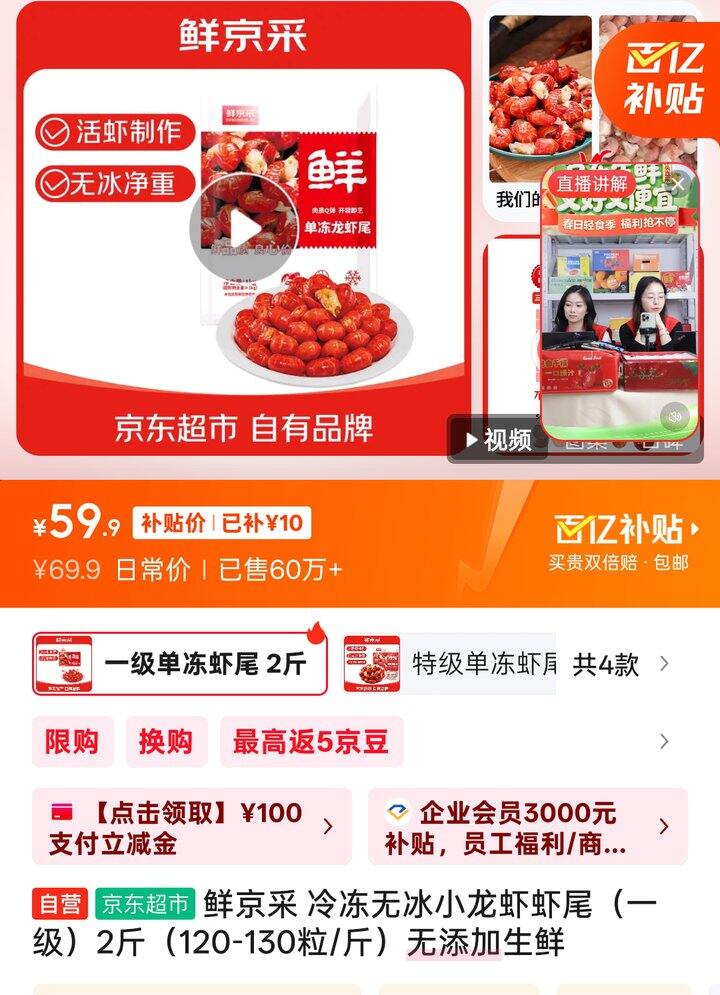720x995 pixels.
Task: Select 一级单冻虾尾 2斤 option
Action: (180, 664)
